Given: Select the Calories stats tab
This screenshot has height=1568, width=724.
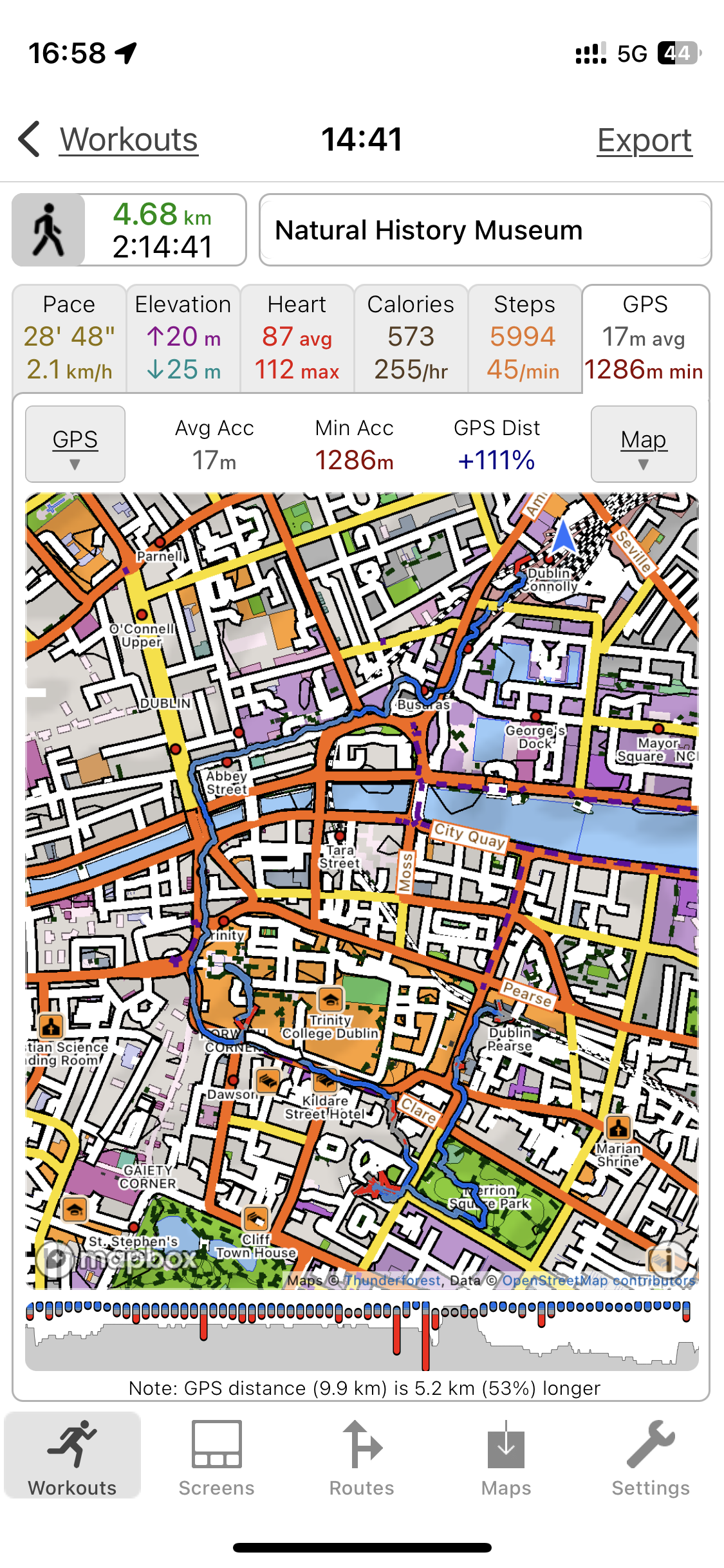Looking at the screenshot, I should pyautogui.click(x=411, y=338).
